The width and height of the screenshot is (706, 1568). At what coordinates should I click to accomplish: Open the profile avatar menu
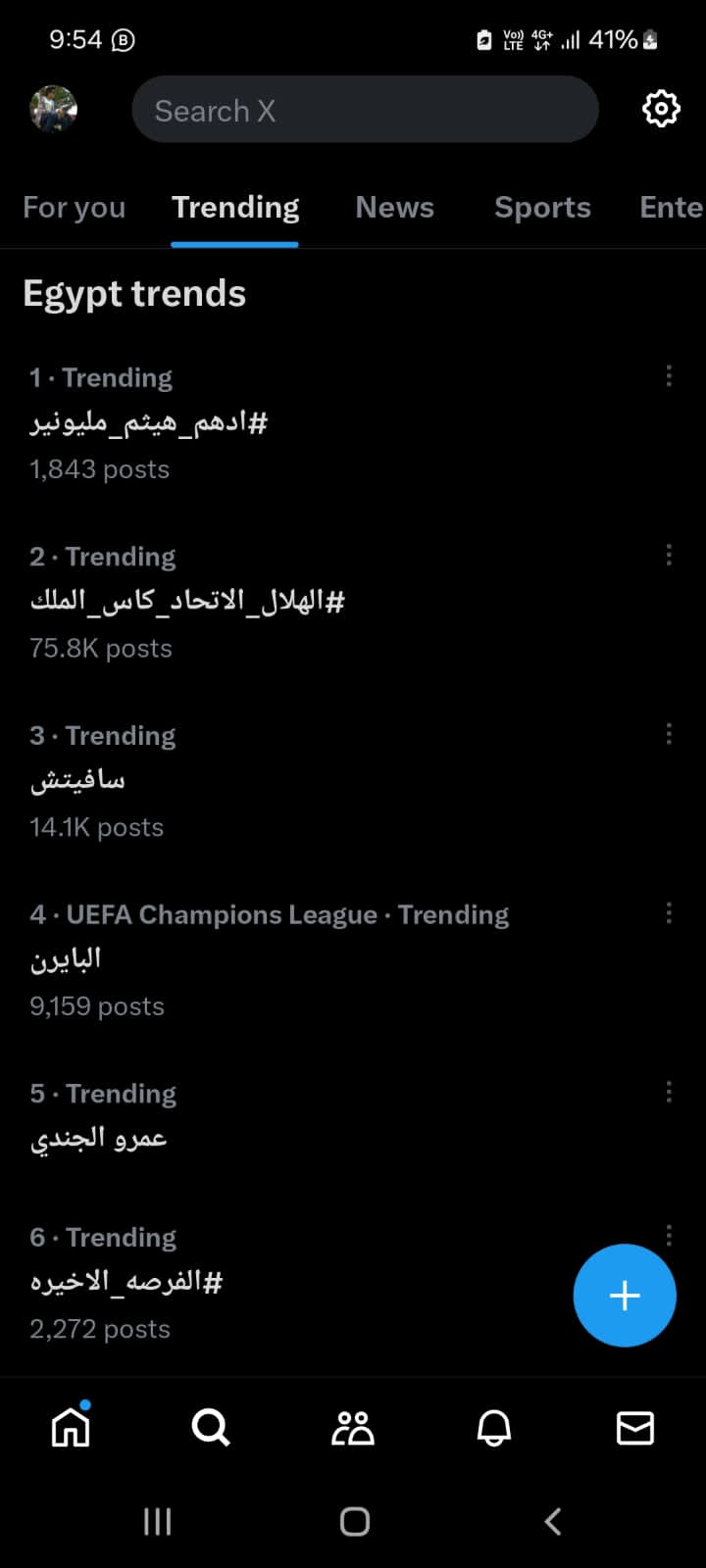click(x=54, y=109)
